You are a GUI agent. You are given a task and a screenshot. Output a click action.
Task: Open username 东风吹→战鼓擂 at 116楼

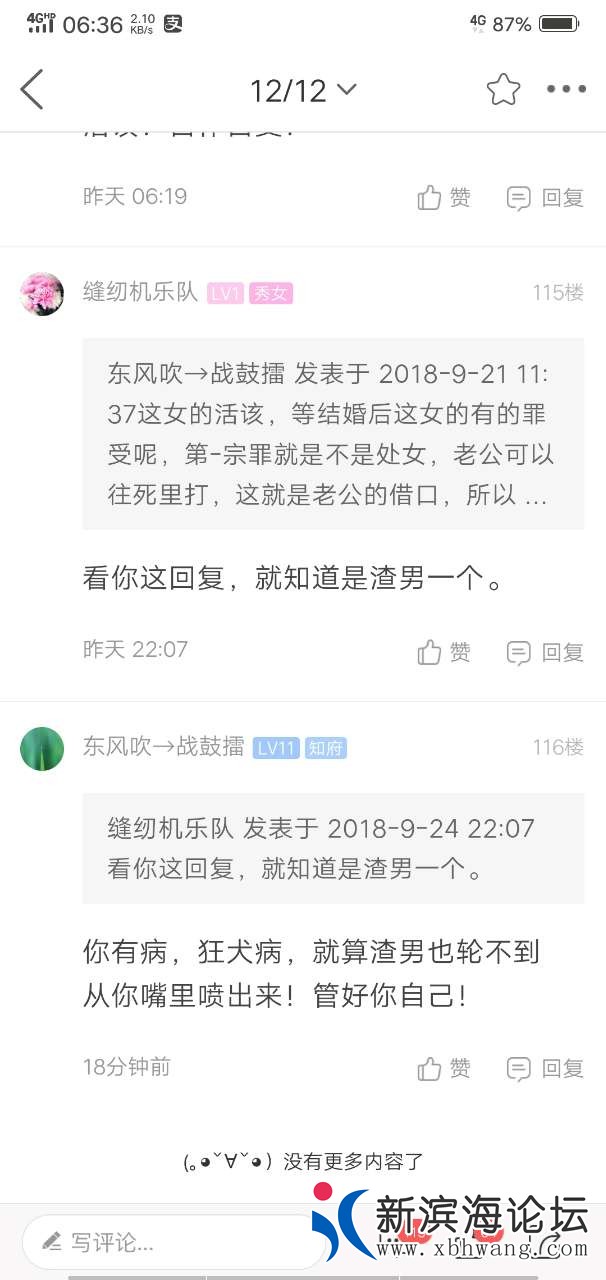pyautogui.click(x=163, y=747)
